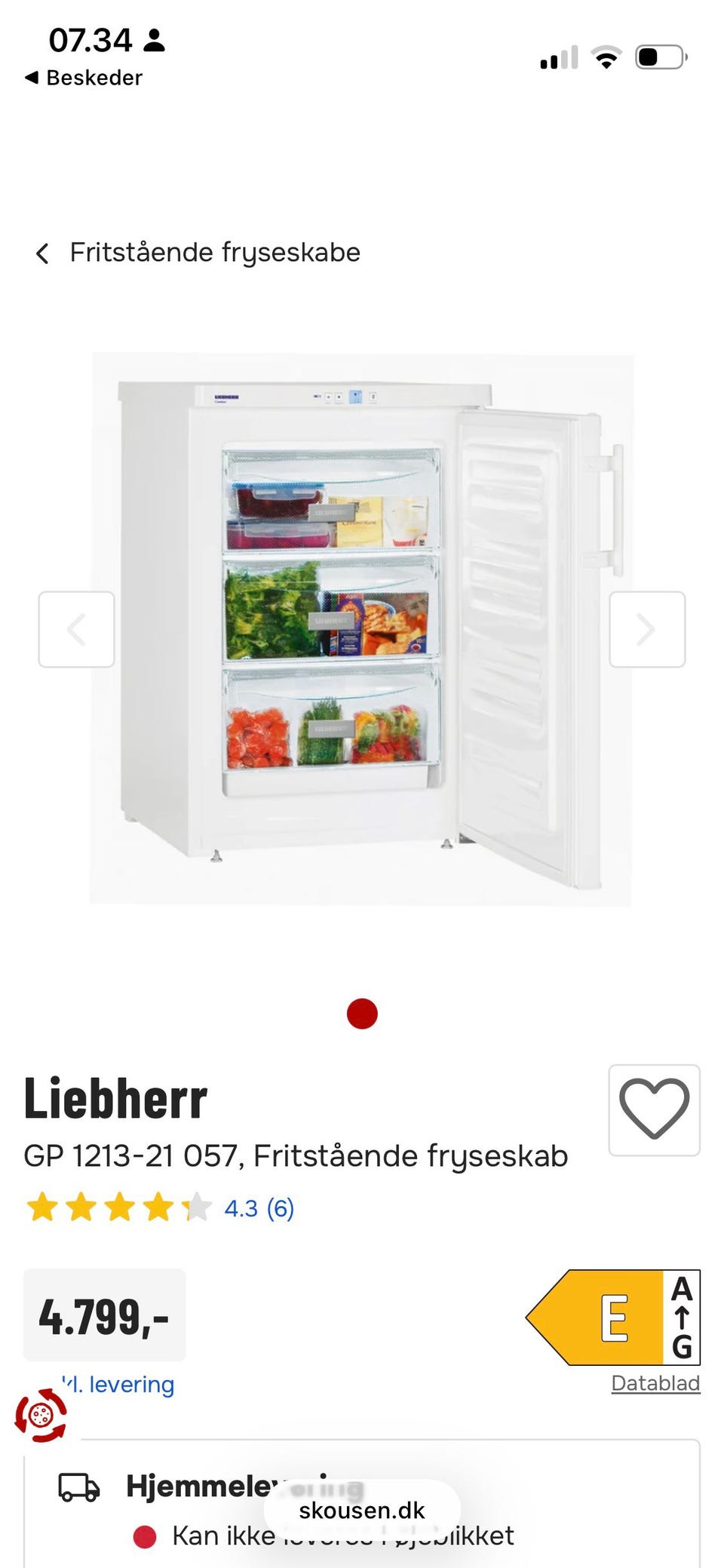The width and height of the screenshot is (724, 1568).
Task: Click the levering delivery link
Action: click(115, 1385)
